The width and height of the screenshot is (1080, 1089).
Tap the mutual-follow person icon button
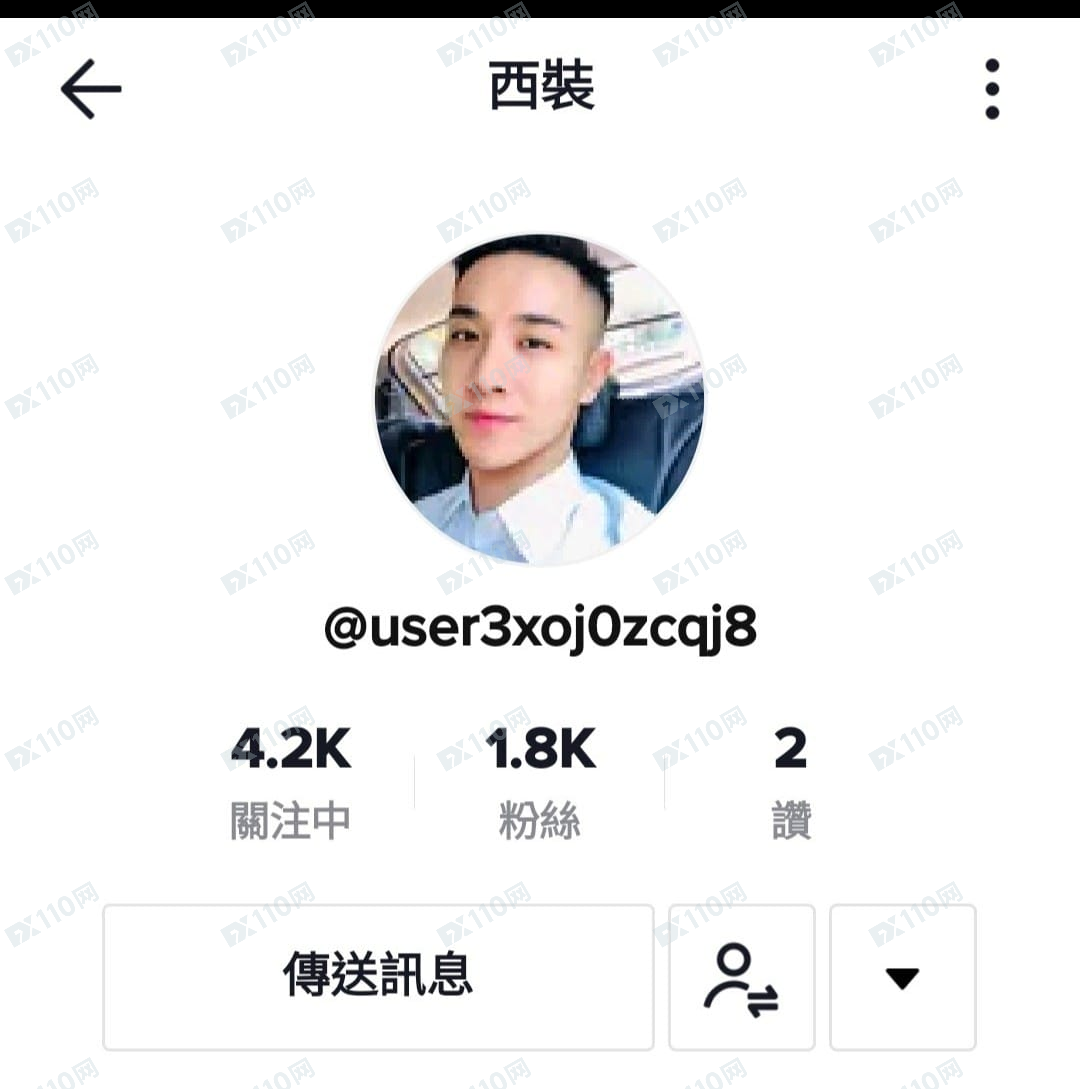tap(741, 977)
